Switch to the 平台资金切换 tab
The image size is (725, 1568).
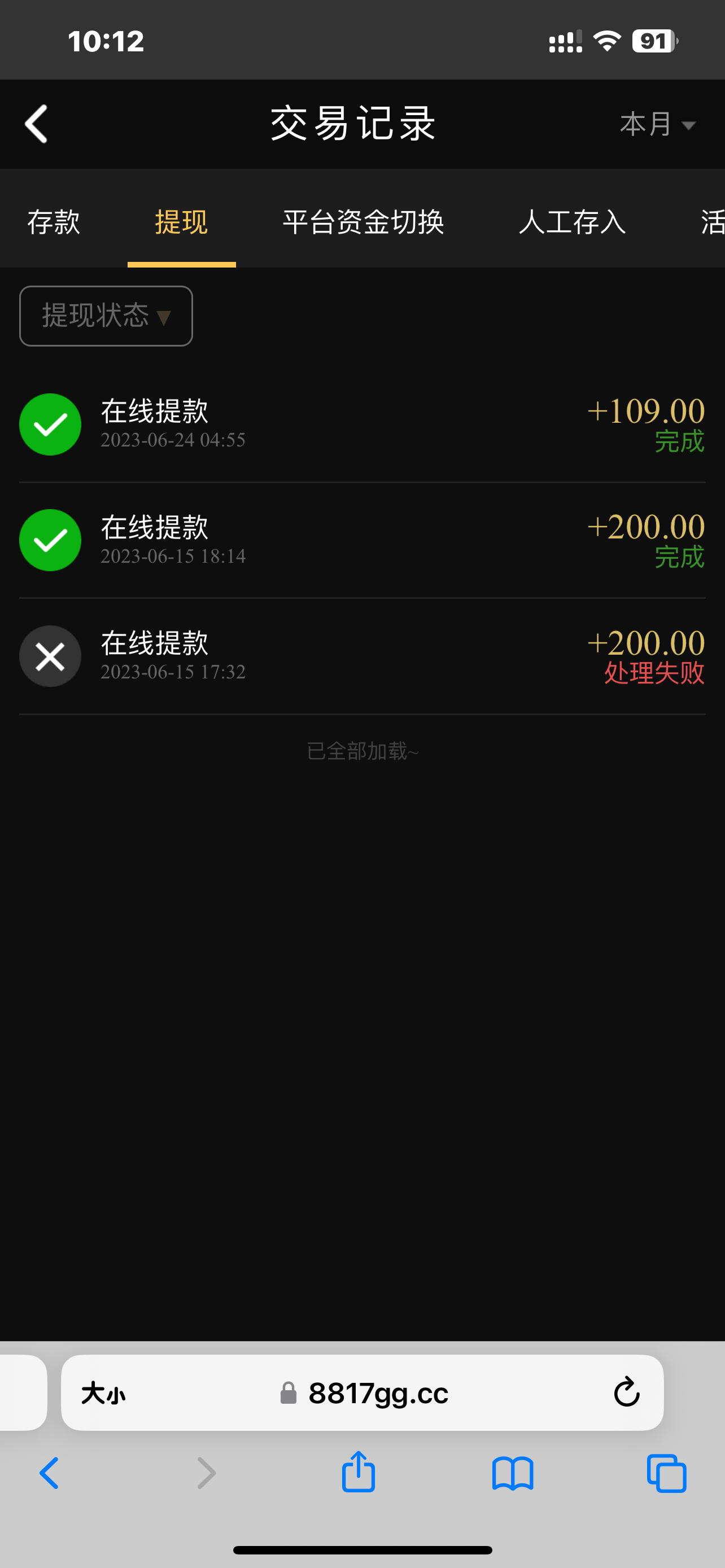click(x=363, y=222)
